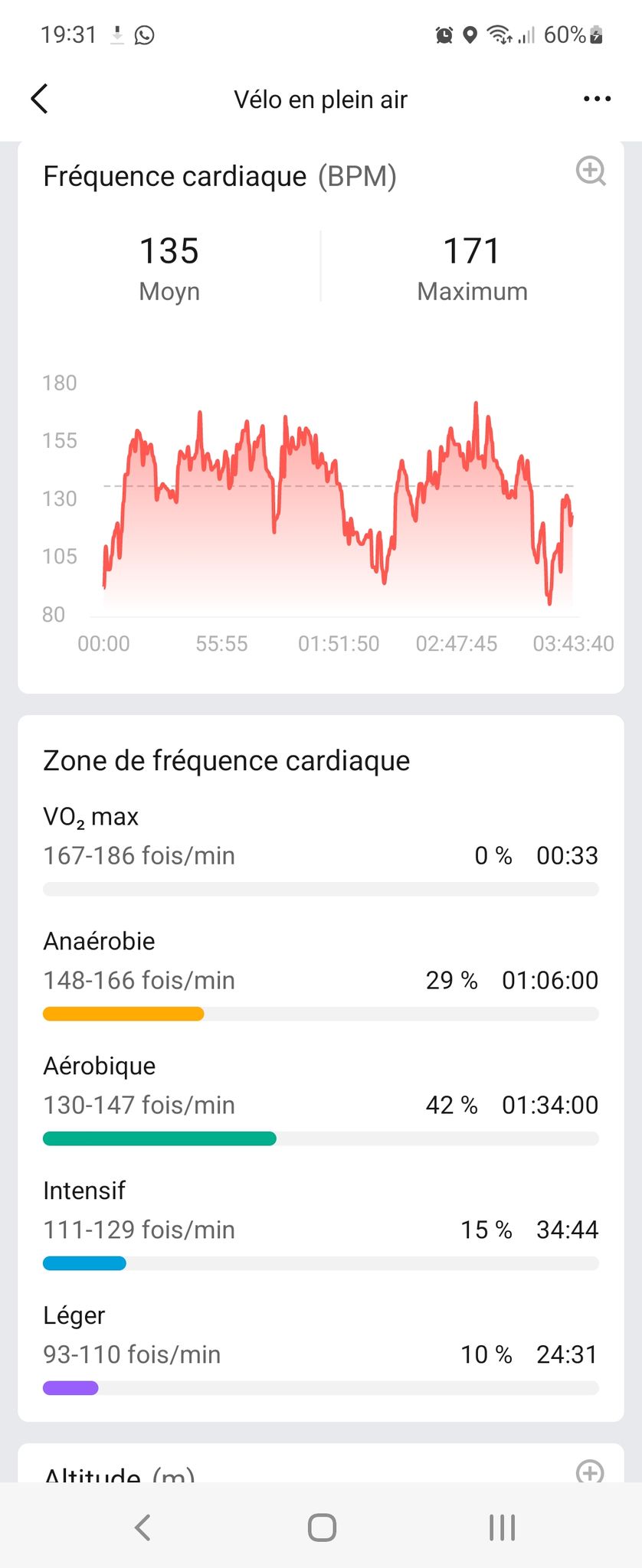Go back from Vélo en plein air
642x1568 pixels.
(40, 99)
